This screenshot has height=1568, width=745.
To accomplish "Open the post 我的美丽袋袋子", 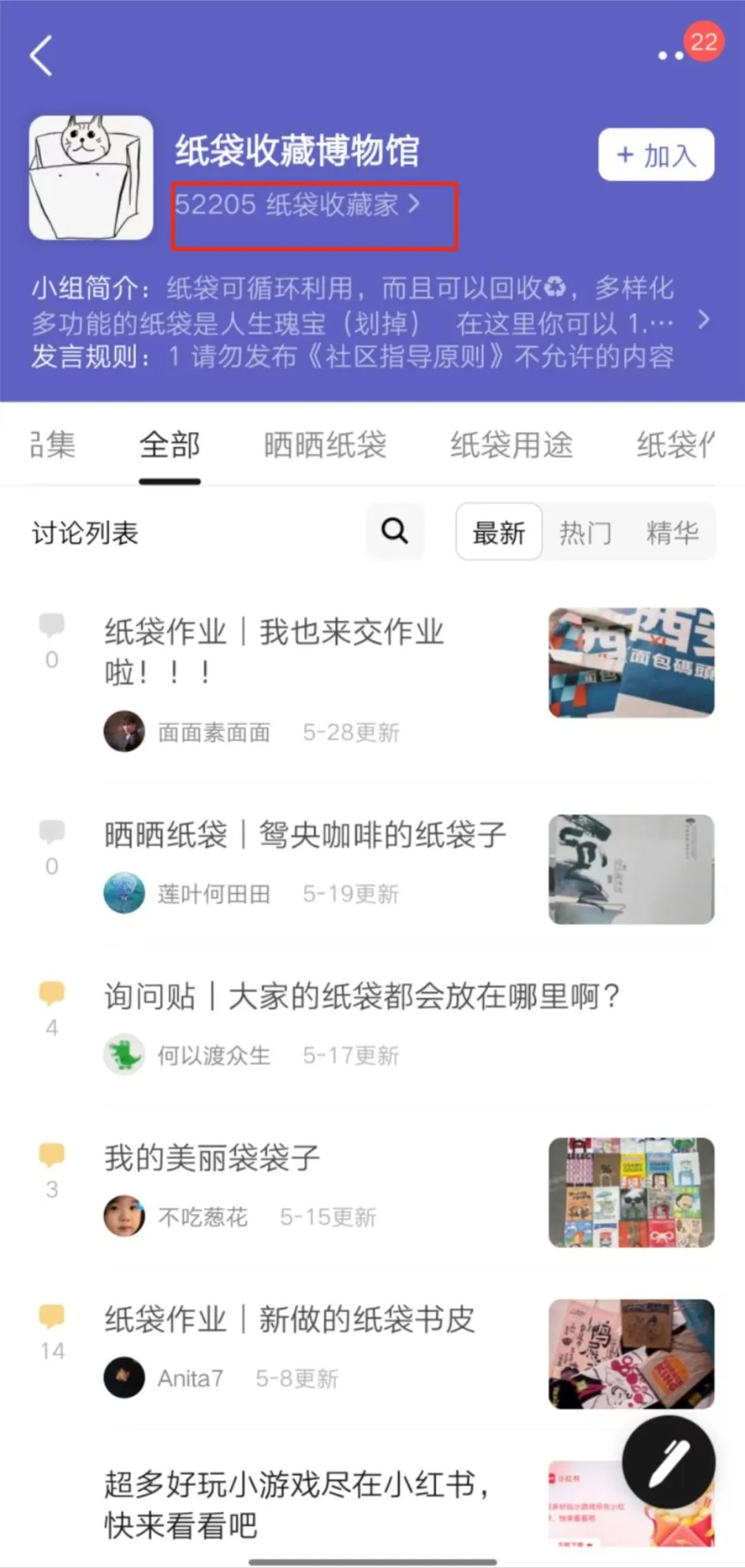I will [212, 1158].
